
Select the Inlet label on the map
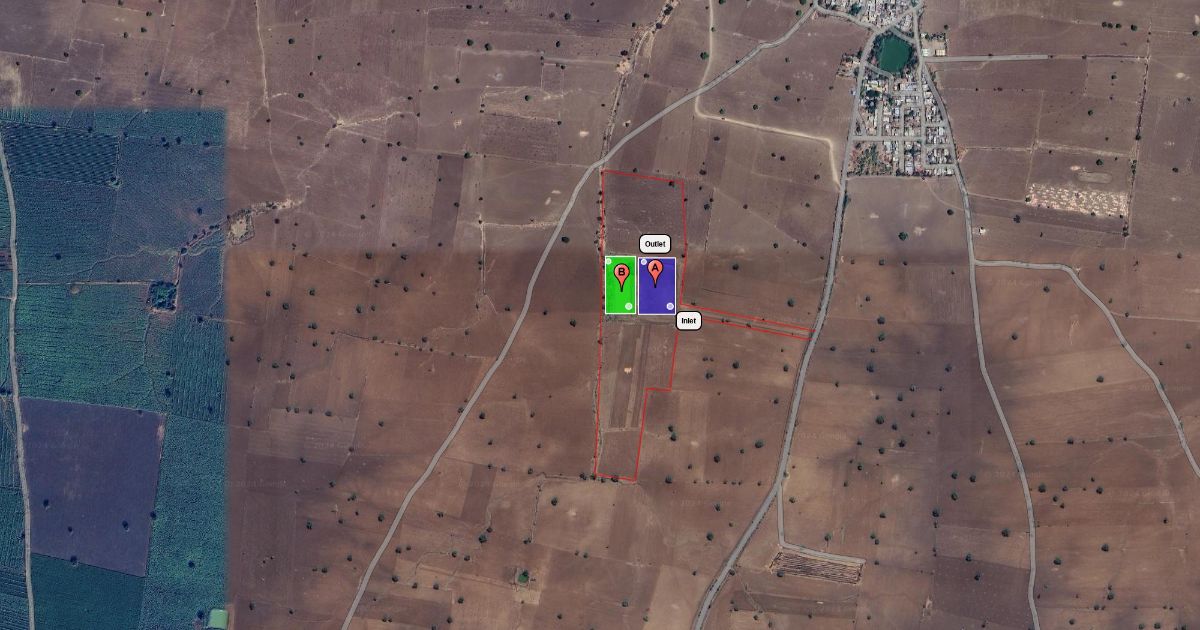pos(688,321)
